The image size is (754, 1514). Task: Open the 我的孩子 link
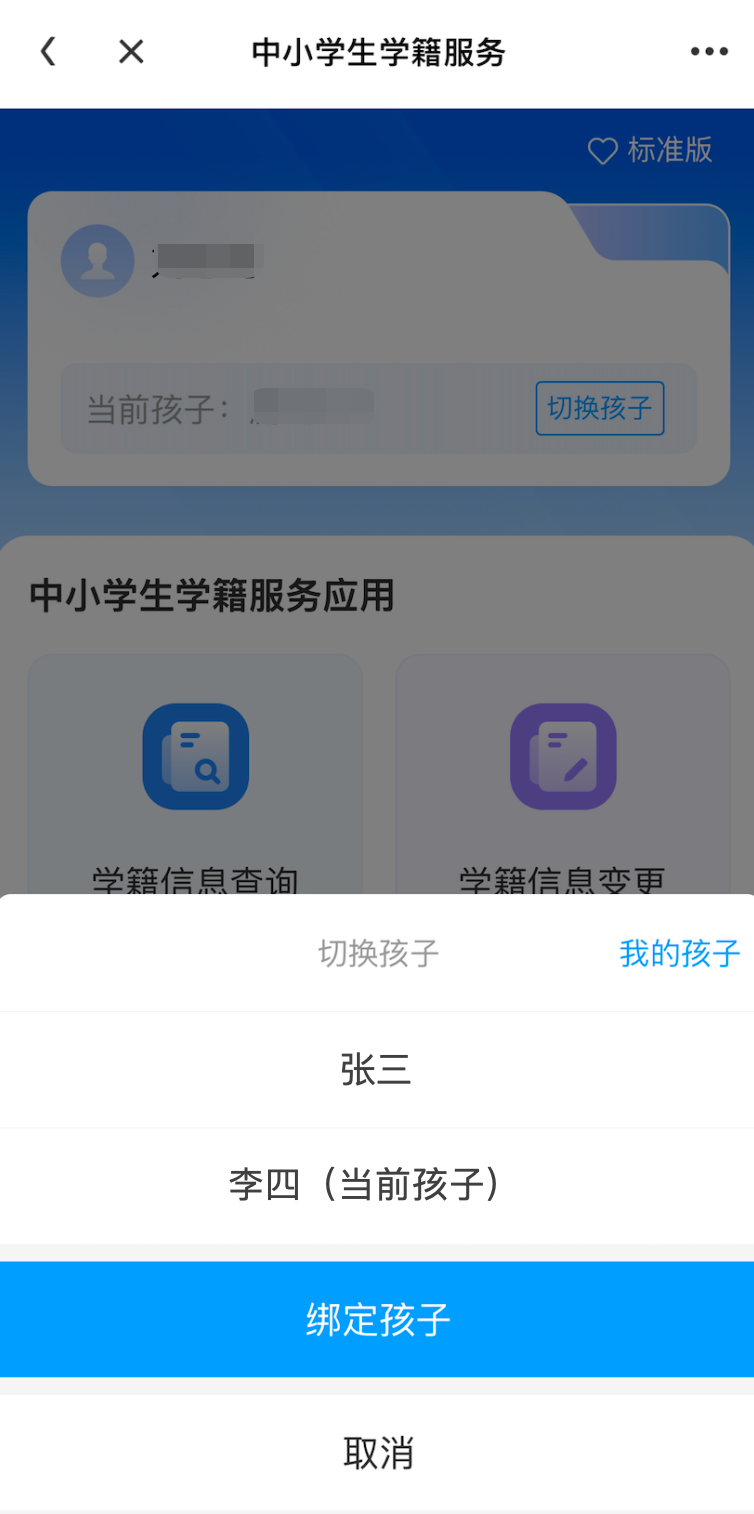tap(679, 954)
